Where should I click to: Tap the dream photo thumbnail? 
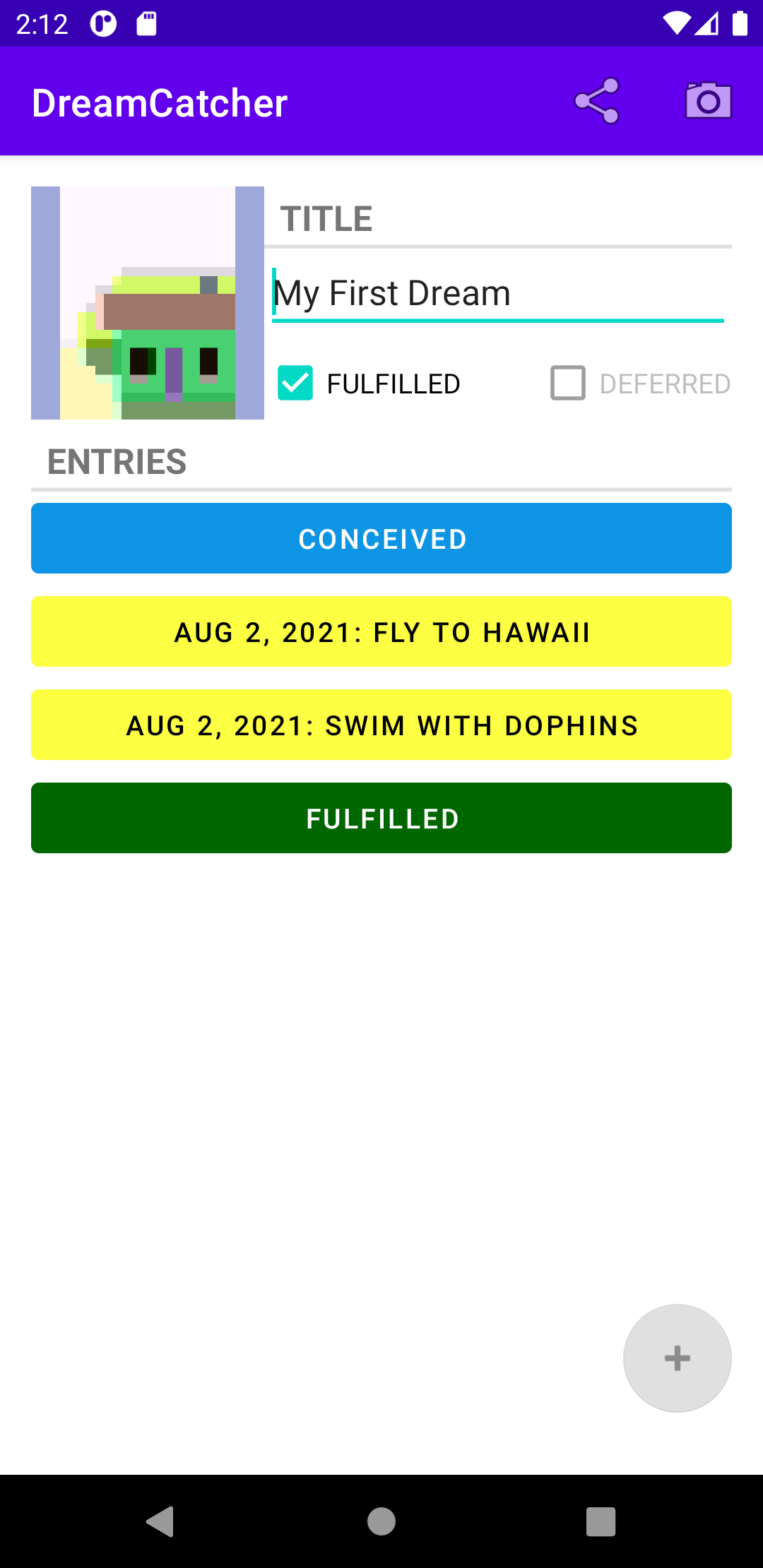(148, 303)
